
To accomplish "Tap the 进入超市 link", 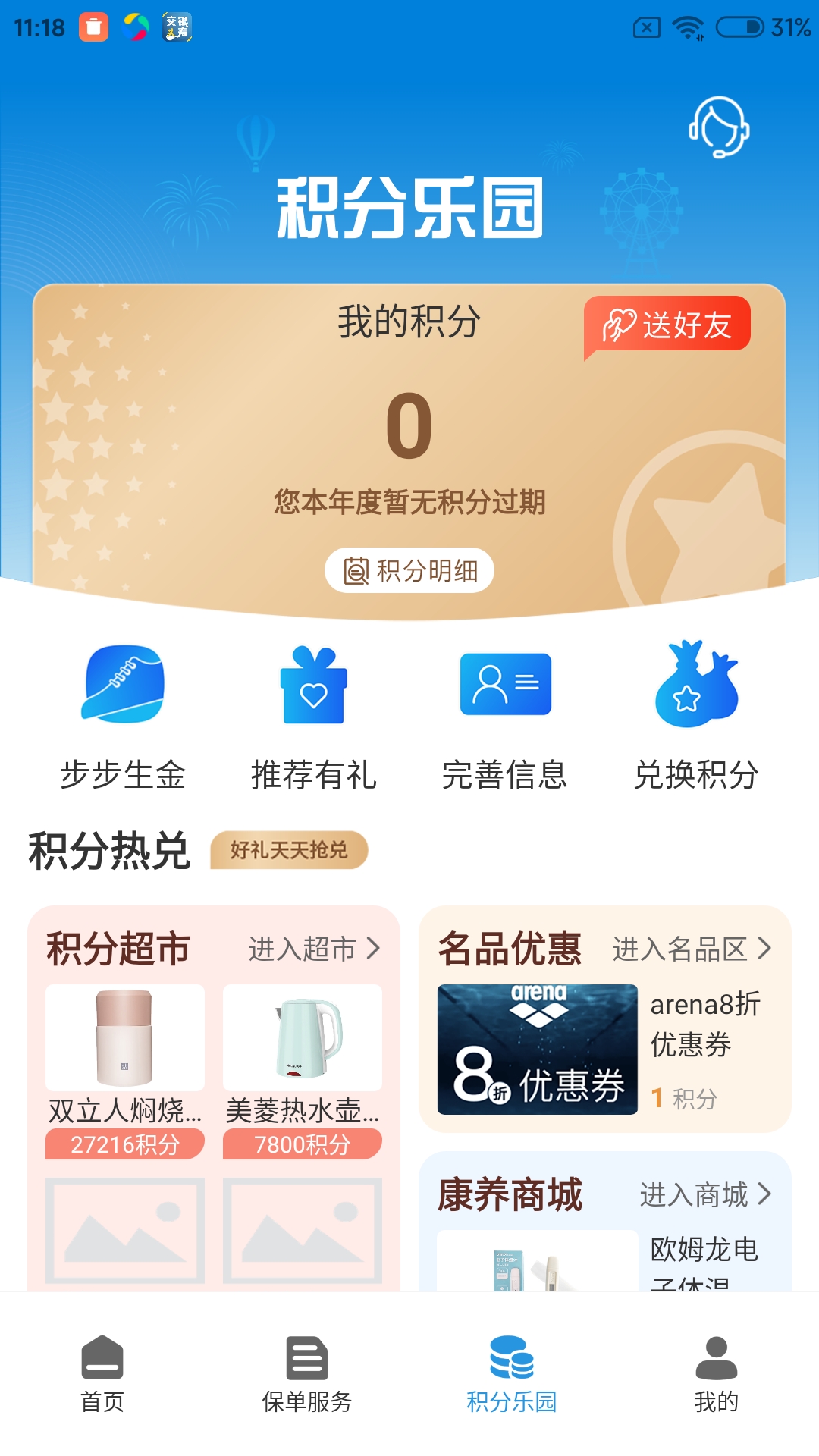I will click(314, 949).
